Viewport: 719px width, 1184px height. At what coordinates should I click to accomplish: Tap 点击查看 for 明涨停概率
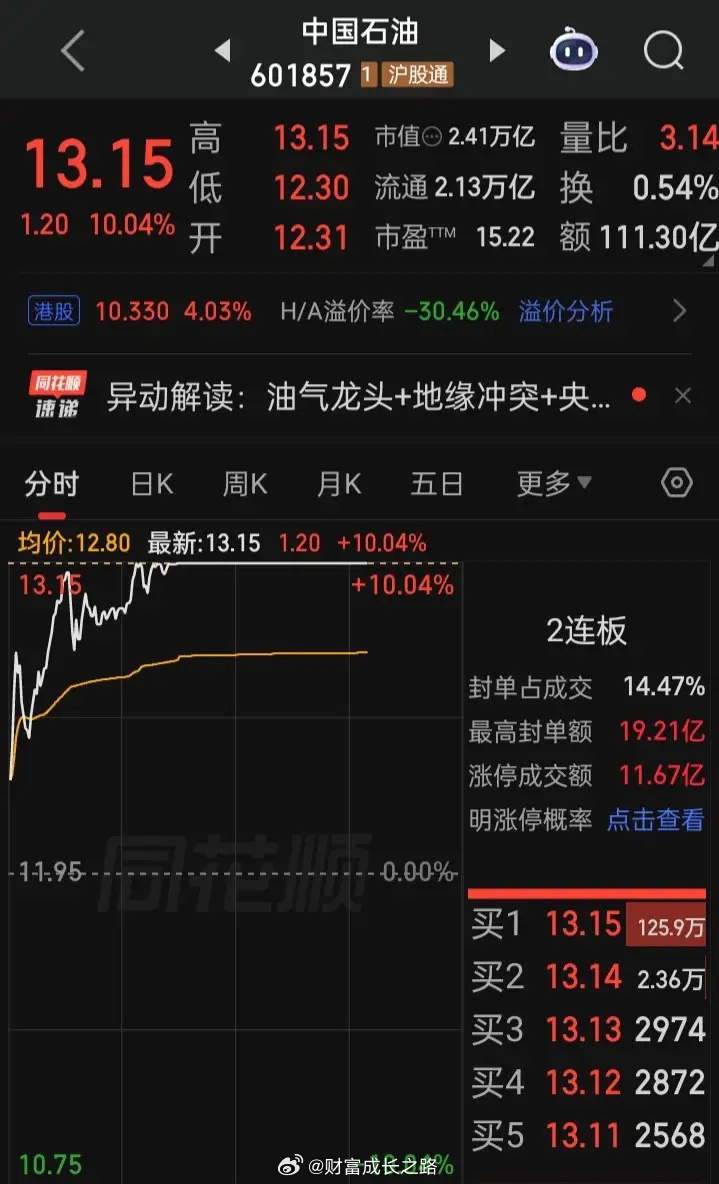pyautogui.click(x=655, y=820)
